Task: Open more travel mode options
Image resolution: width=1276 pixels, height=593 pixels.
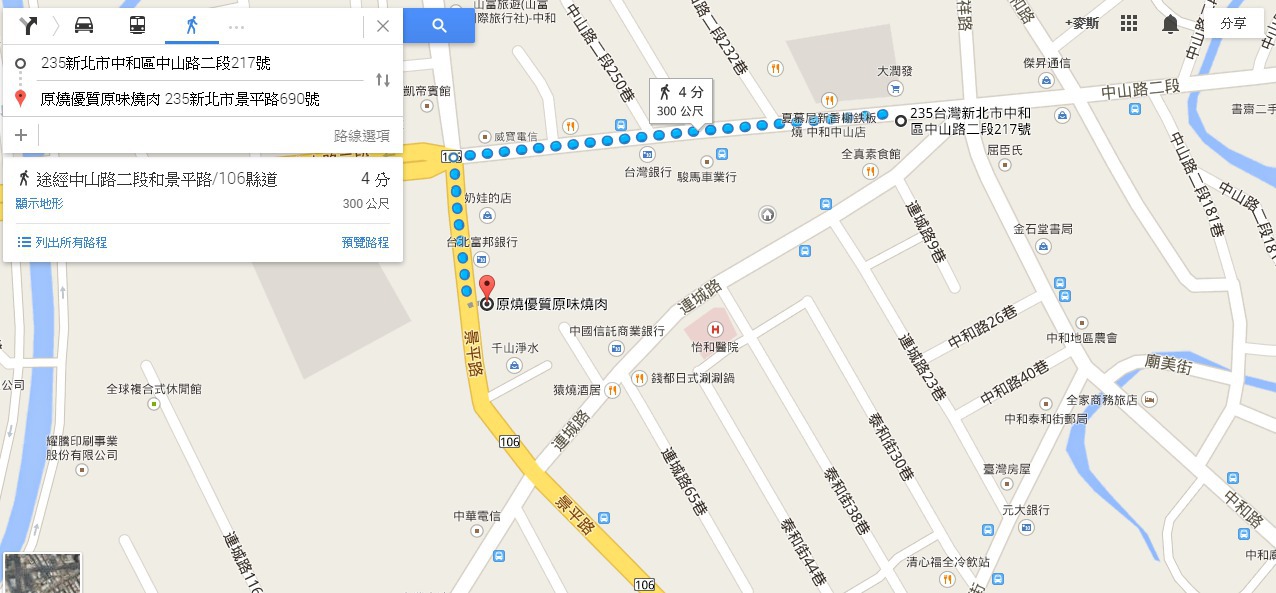Action: [236, 26]
